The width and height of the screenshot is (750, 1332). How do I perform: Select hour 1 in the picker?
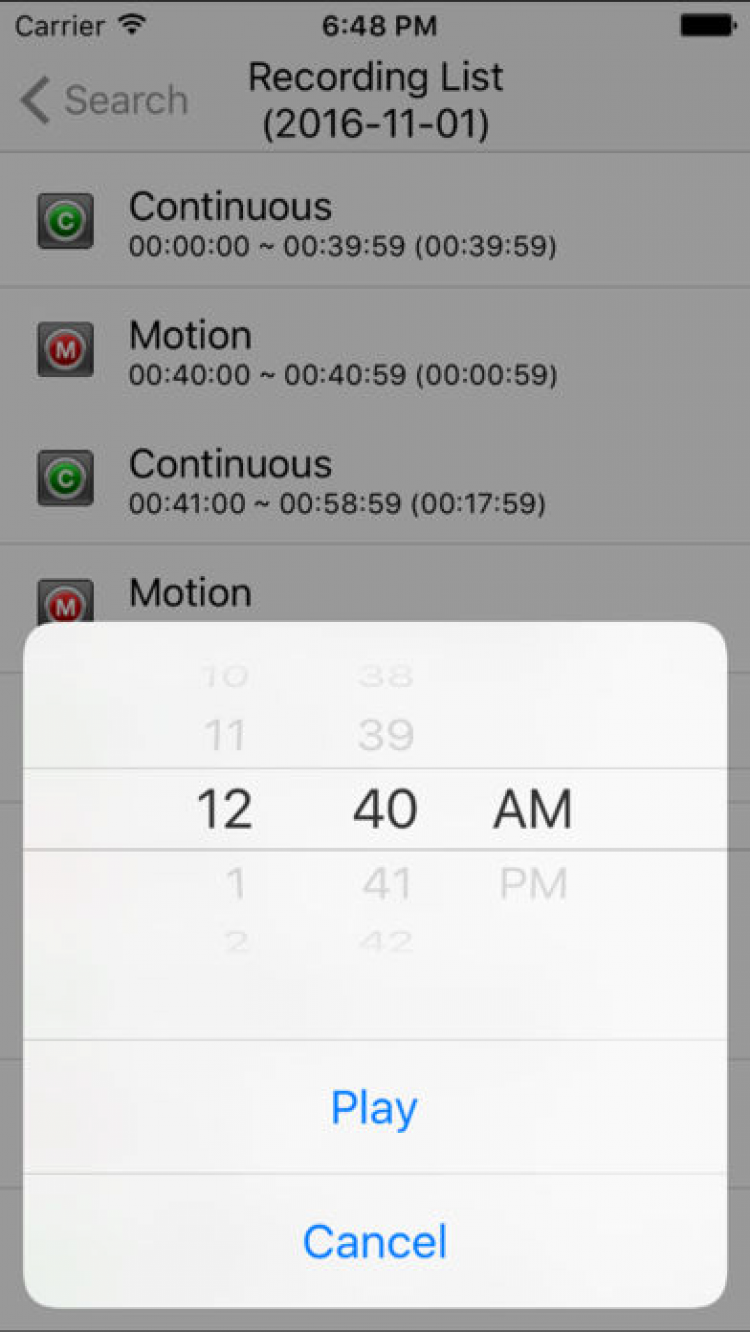click(x=235, y=883)
